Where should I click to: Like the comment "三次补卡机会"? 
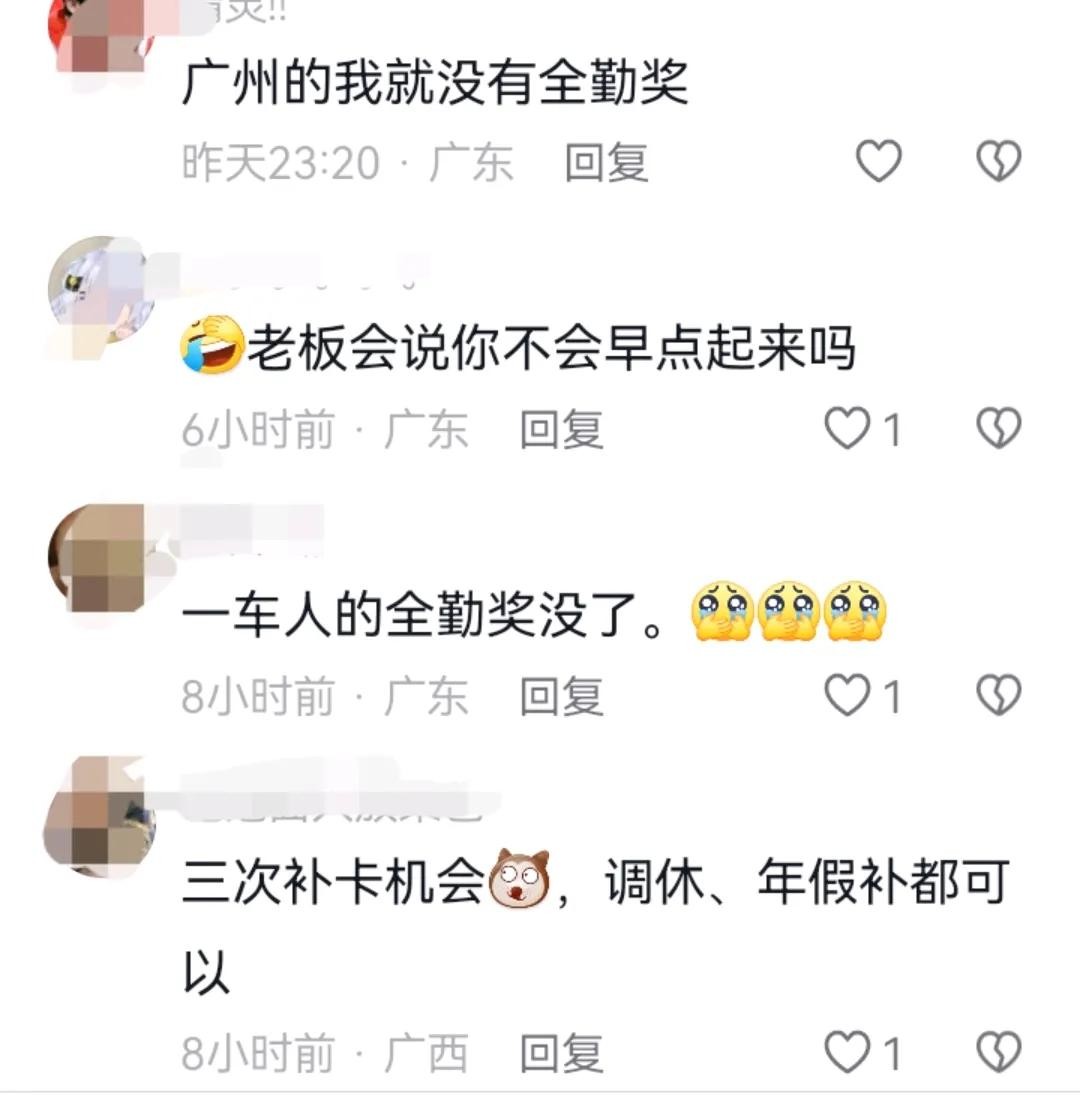(x=848, y=1052)
